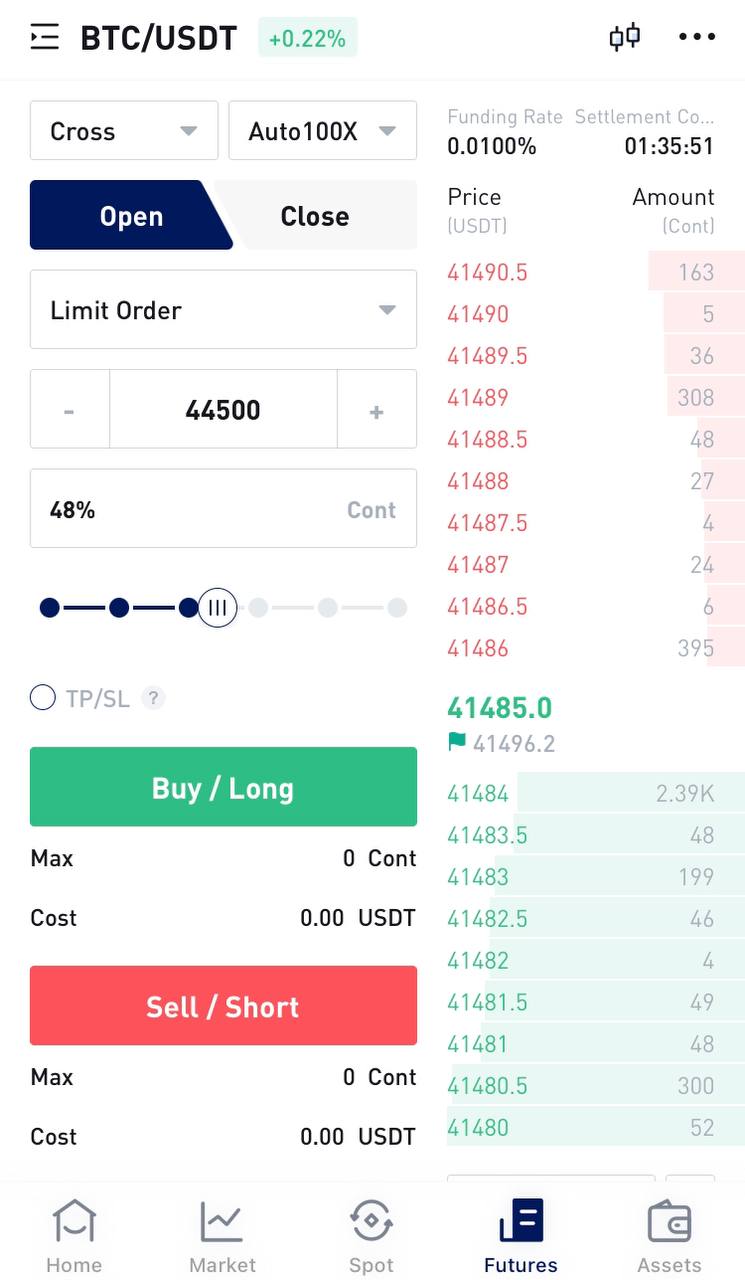Tap the position size slider handle
The image size is (745, 1280).
[x=217, y=607]
